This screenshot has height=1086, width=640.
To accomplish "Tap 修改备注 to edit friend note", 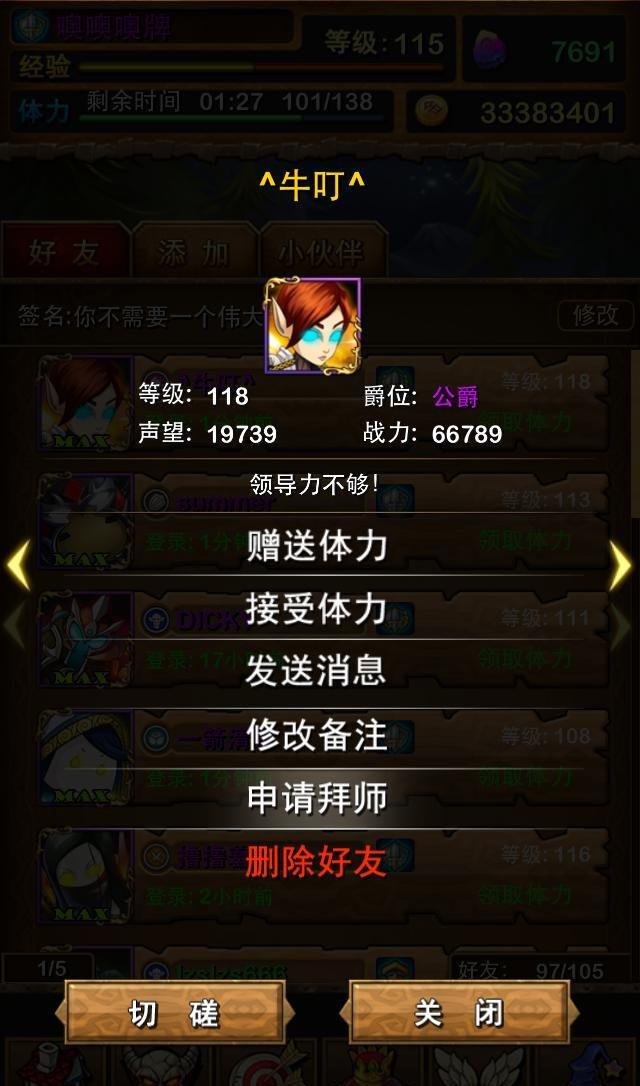I will tap(316, 735).
